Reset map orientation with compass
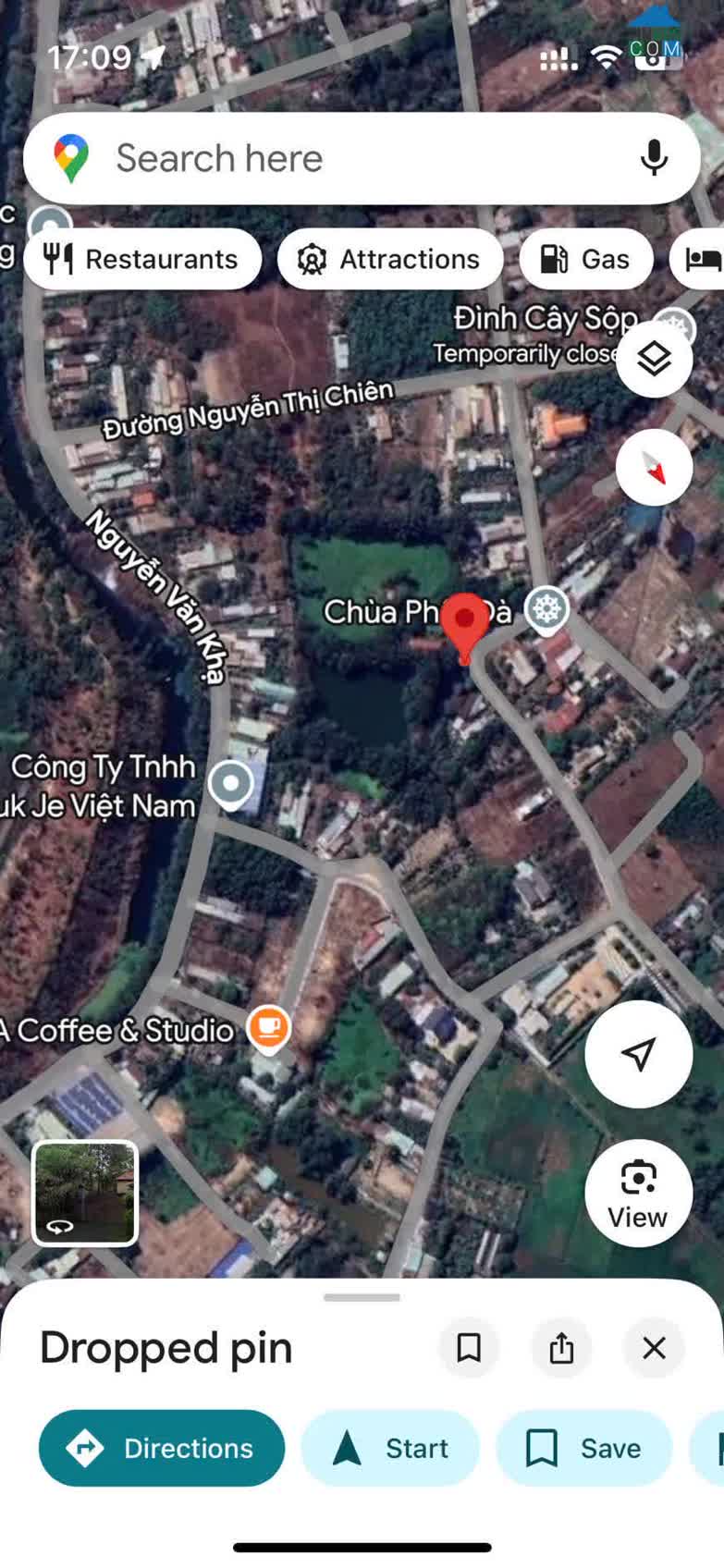Image resolution: width=724 pixels, height=1568 pixels. (654, 468)
